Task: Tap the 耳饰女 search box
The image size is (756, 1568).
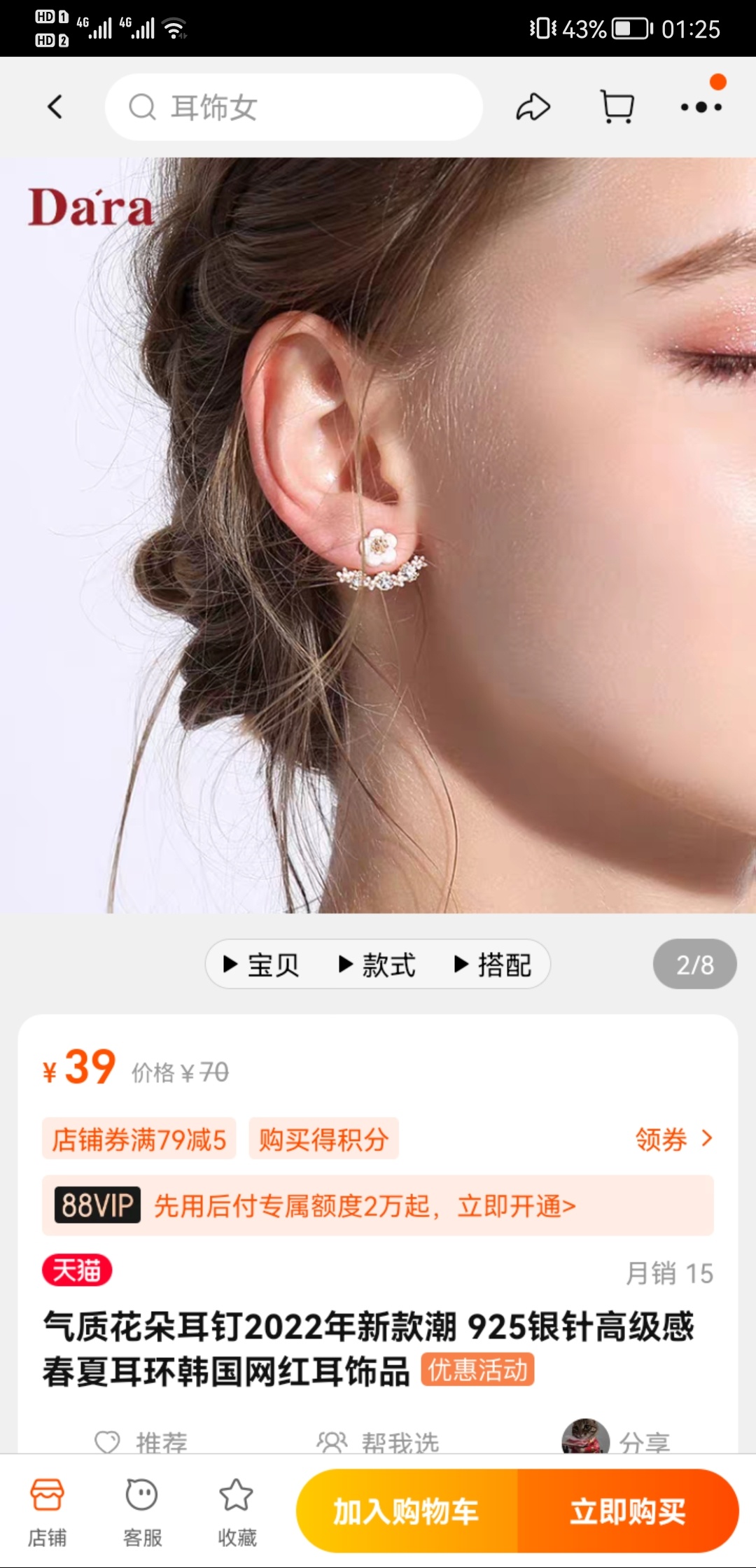Action: [x=294, y=107]
